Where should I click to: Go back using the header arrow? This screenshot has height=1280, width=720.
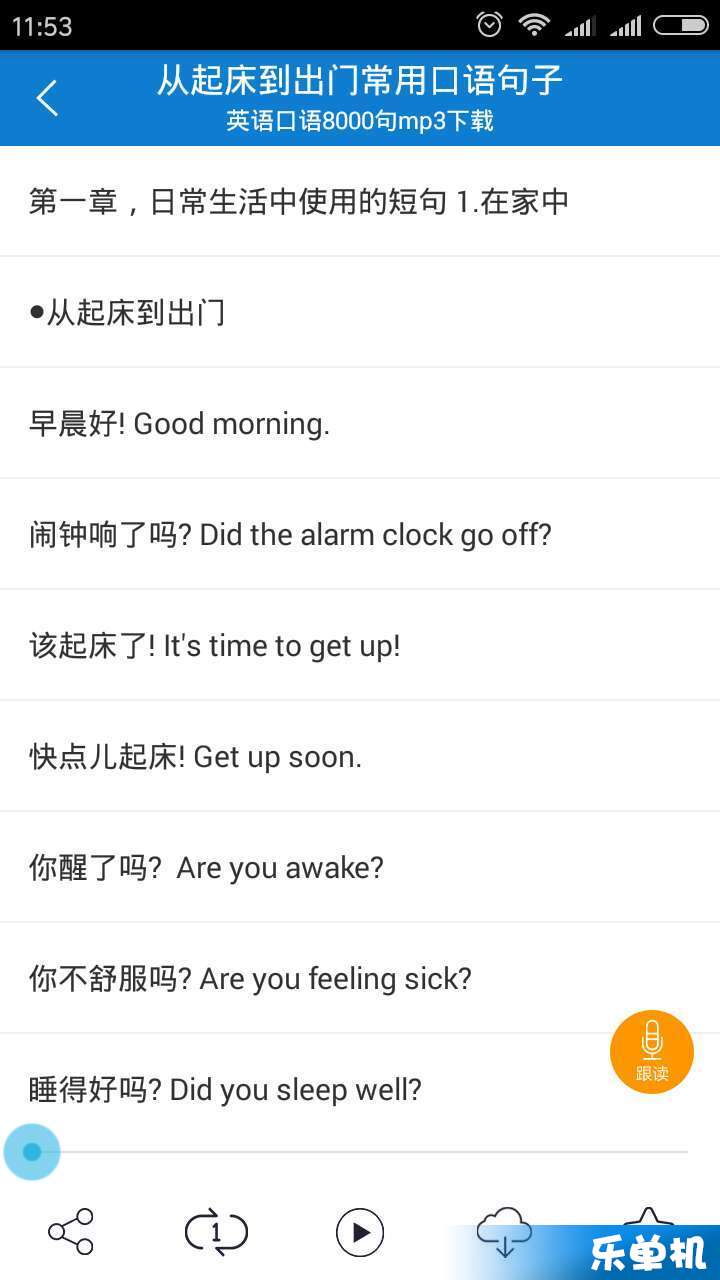click(47, 98)
